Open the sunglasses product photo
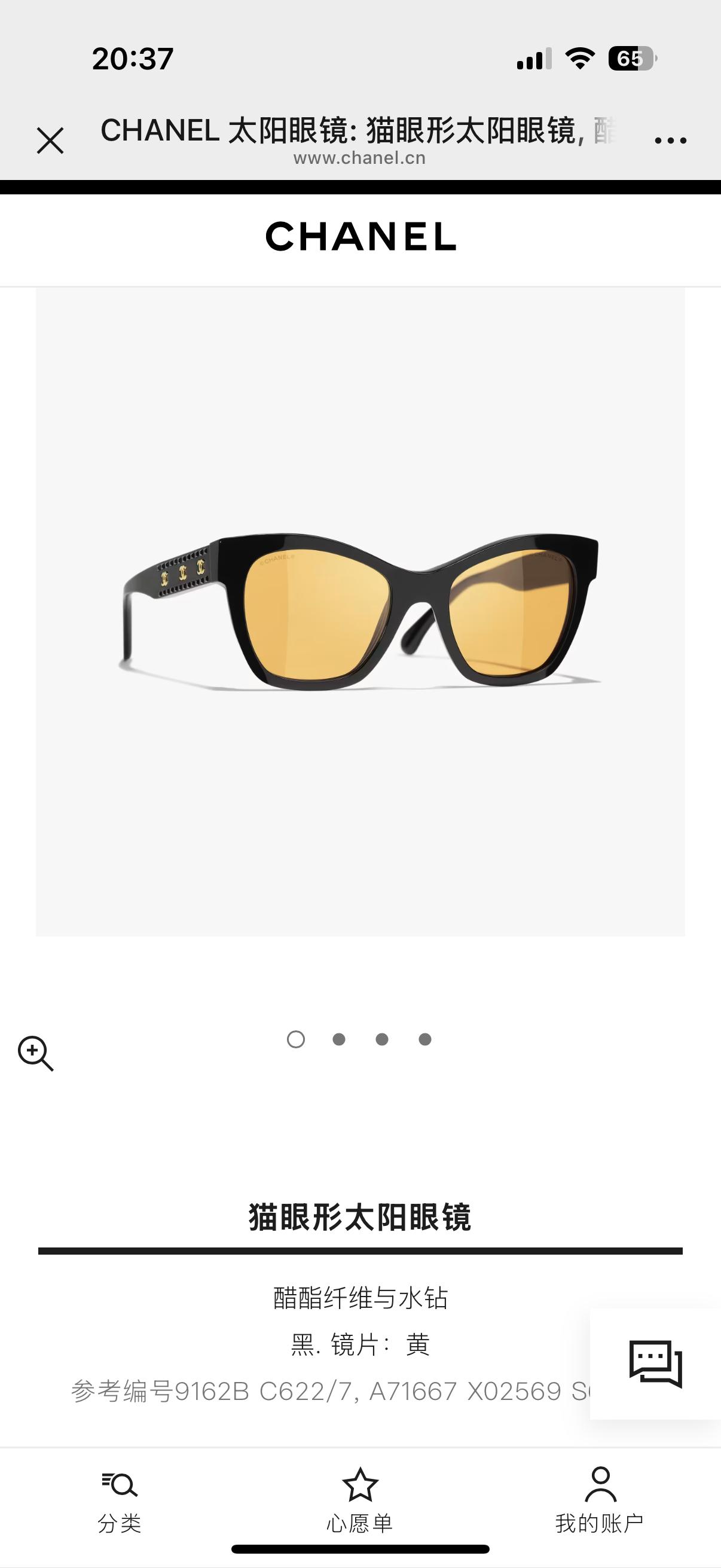721x1568 pixels. click(x=360, y=612)
